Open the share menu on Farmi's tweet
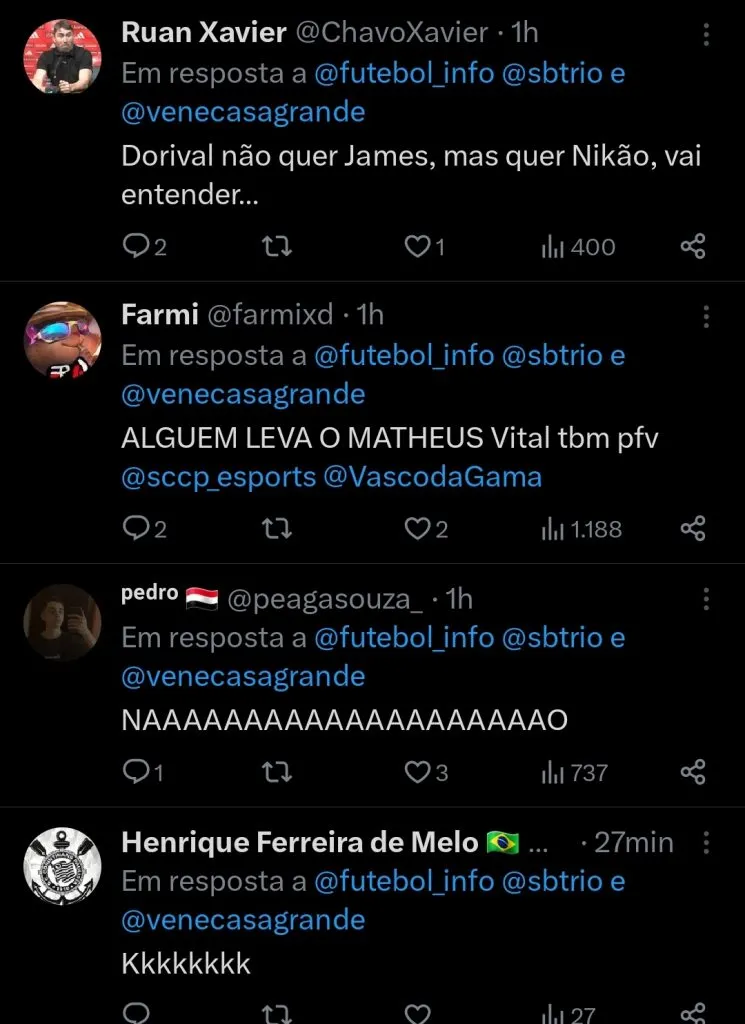 pyautogui.click(x=693, y=529)
